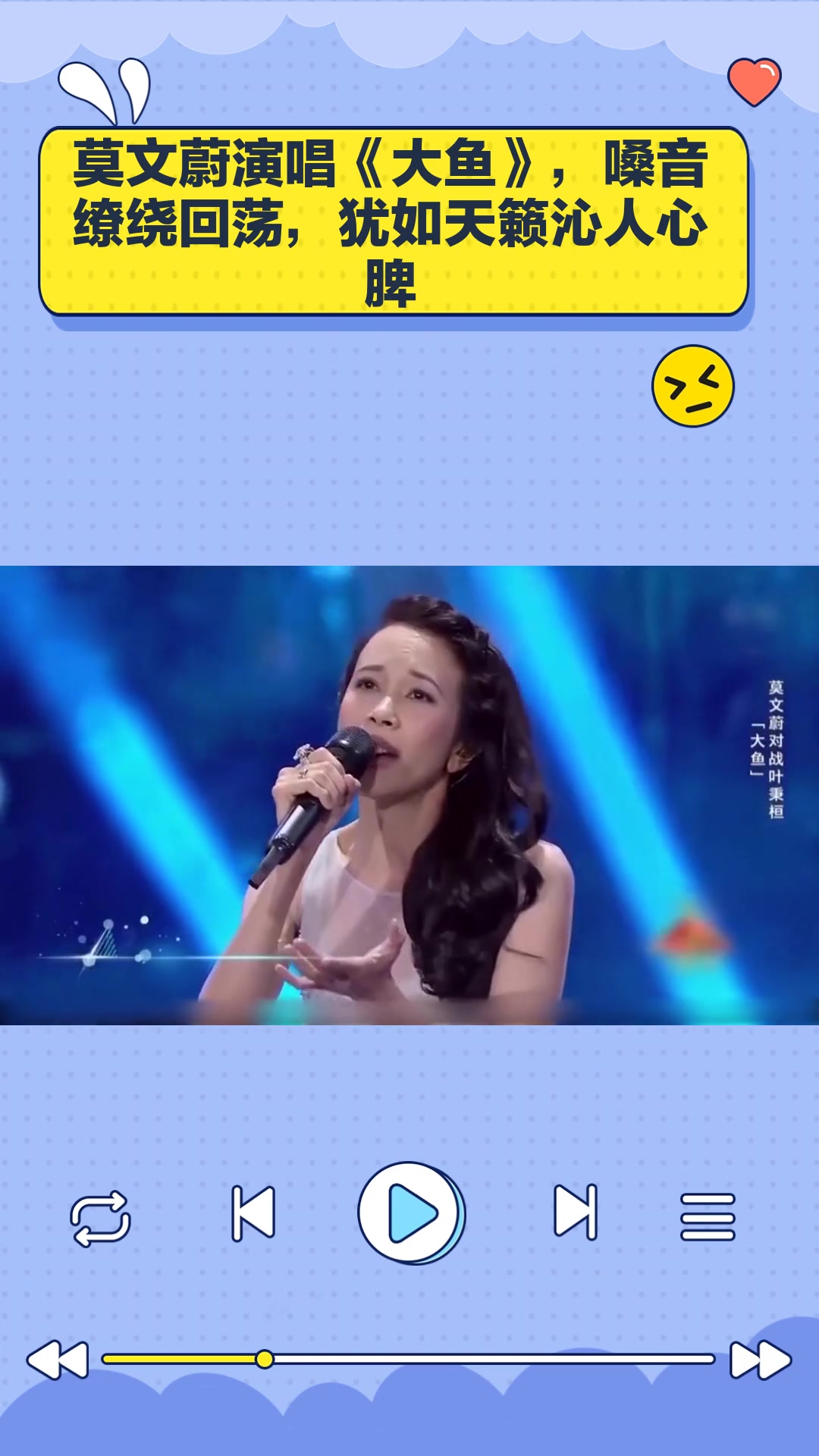Click the winking emoji sticker
This screenshot has height=1456, width=819.
coord(692,386)
